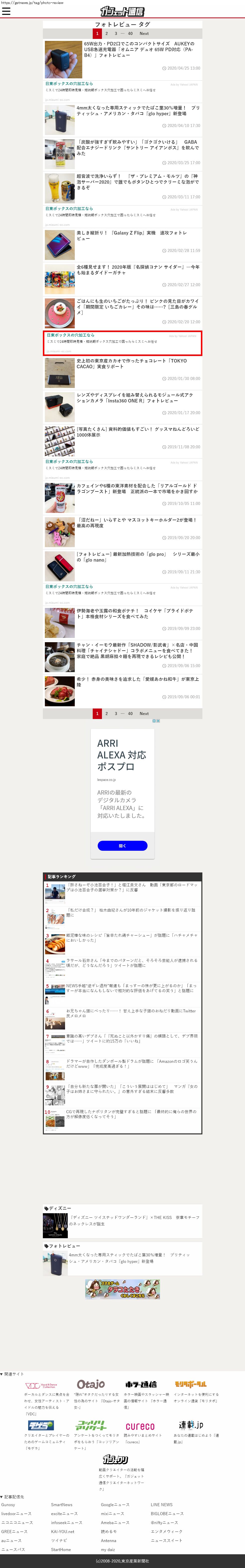Tap the 開く button on the ARRI ad

[122, 845]
